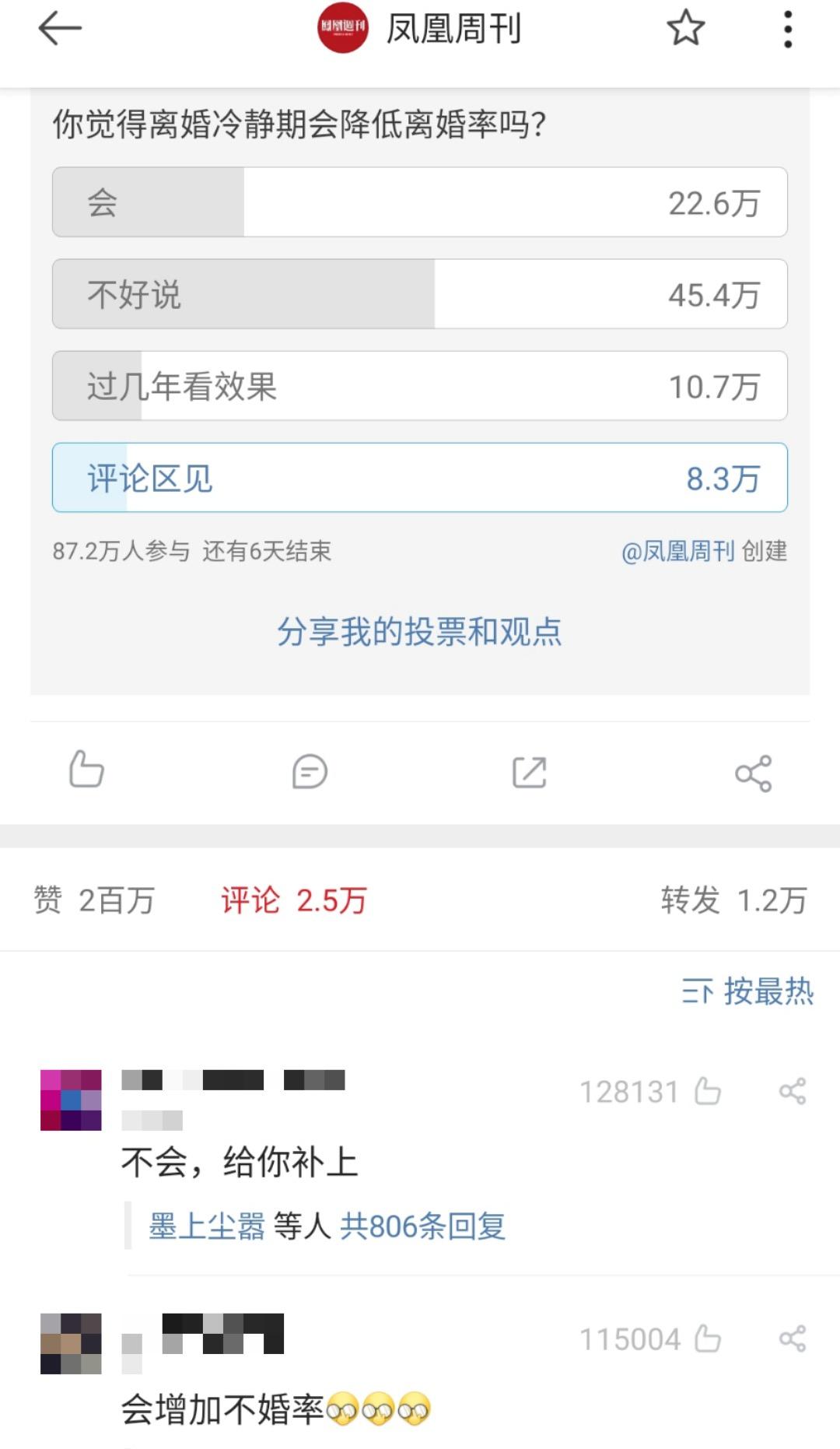
Task: Repost using the square arrow icon
Action: [530, 772]
